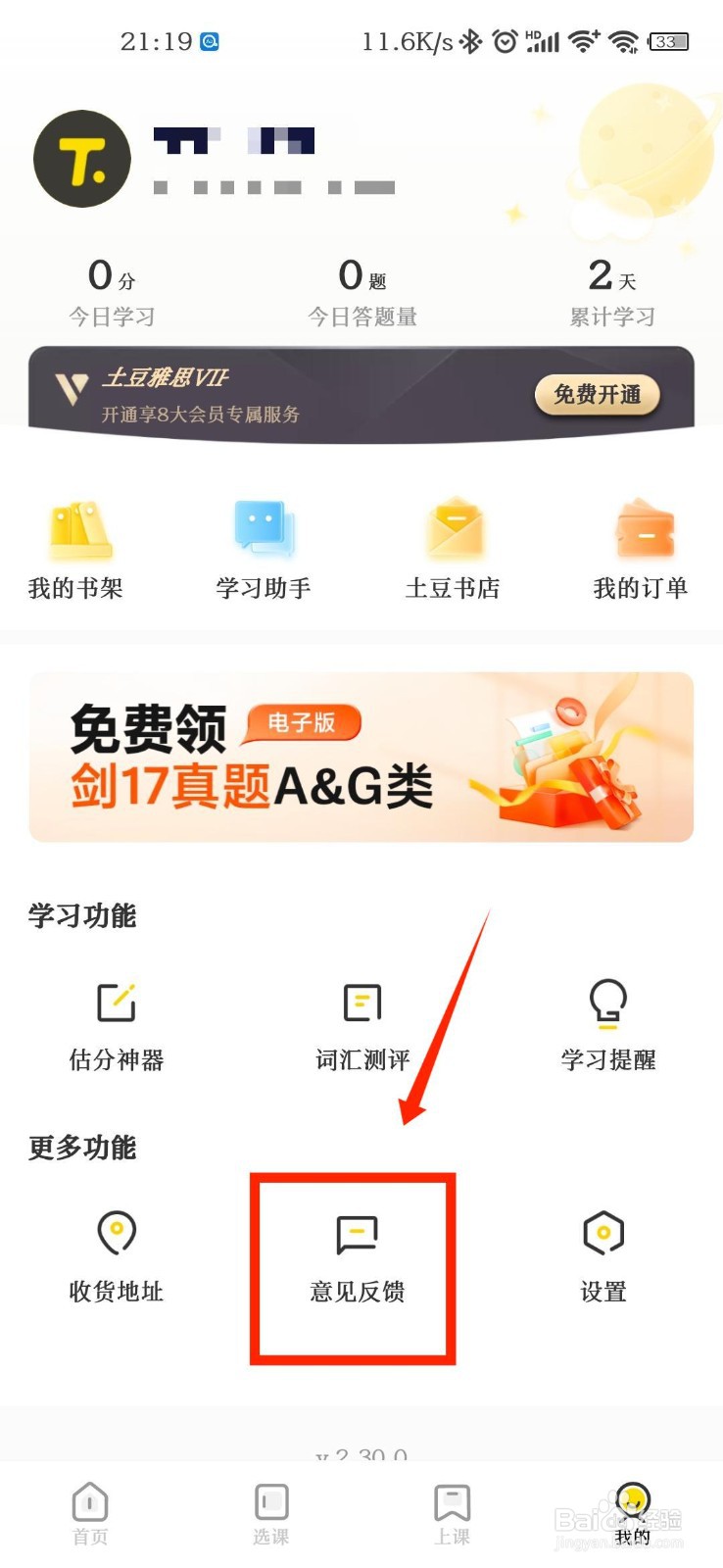723x1568 pixels.
Task: Open the 剑17真题 A&G free claim banner
Action: coord(361,757)
